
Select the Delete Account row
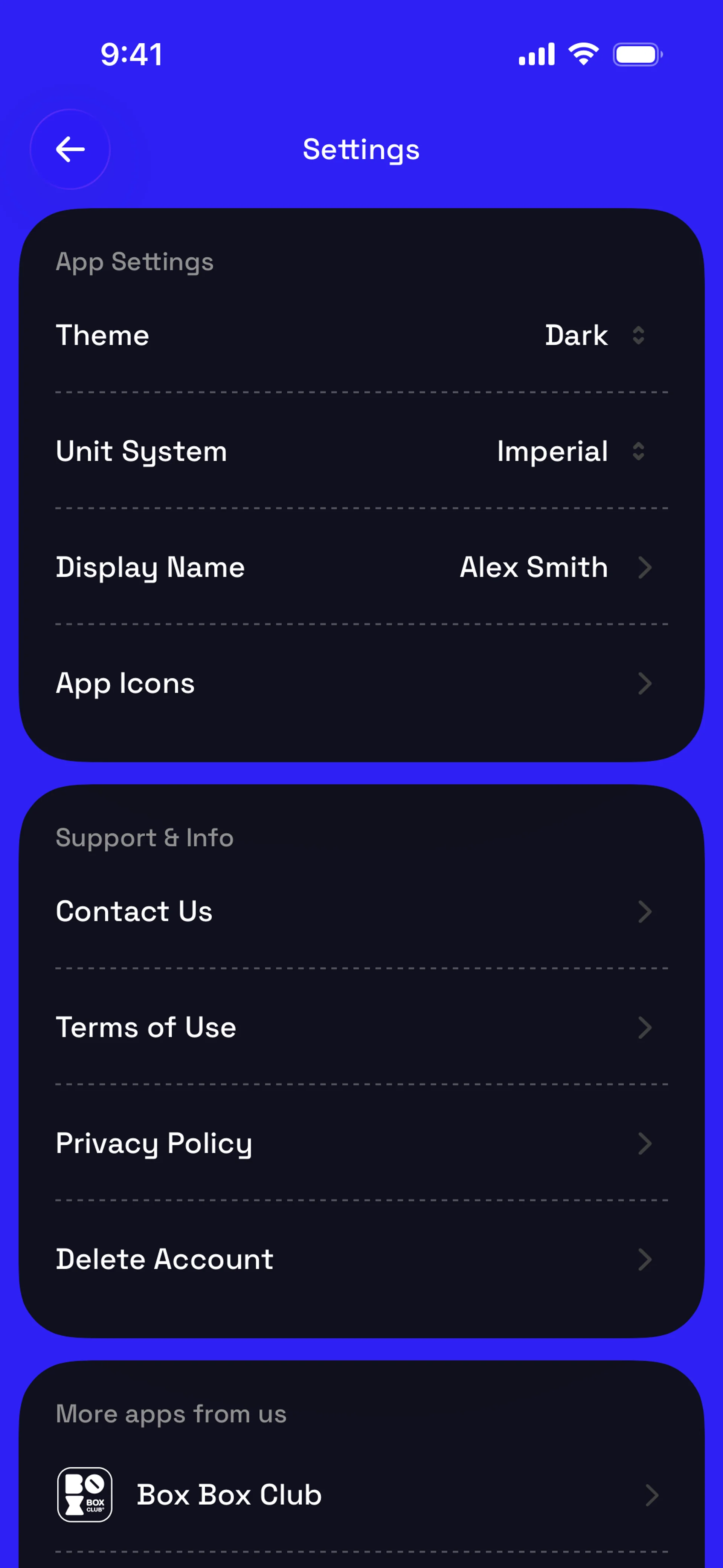361,1259
